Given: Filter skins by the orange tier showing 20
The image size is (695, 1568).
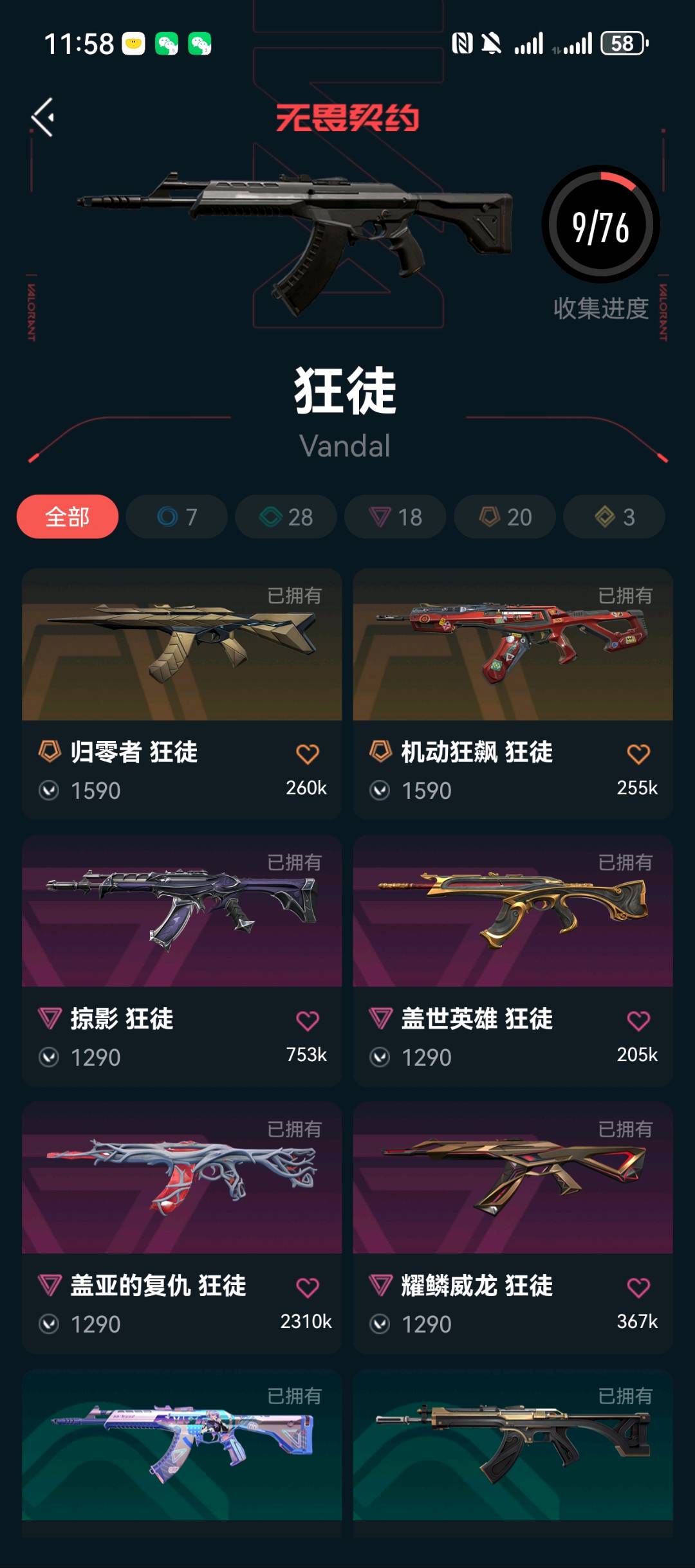Looking at the screenshot, I should click(x=505, y=516).
